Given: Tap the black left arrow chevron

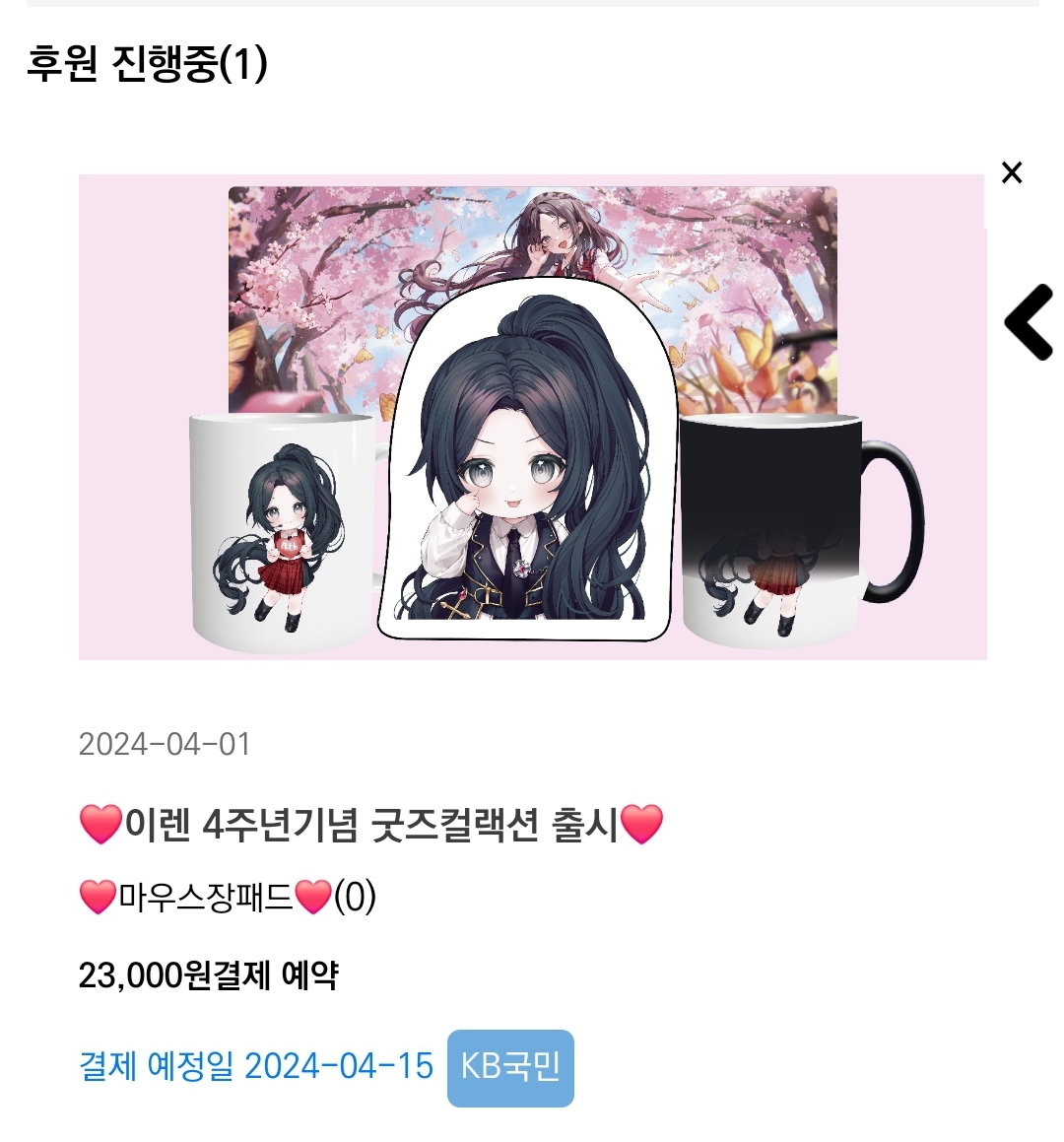Looking at the screenshot, I should coord(1029,322).
